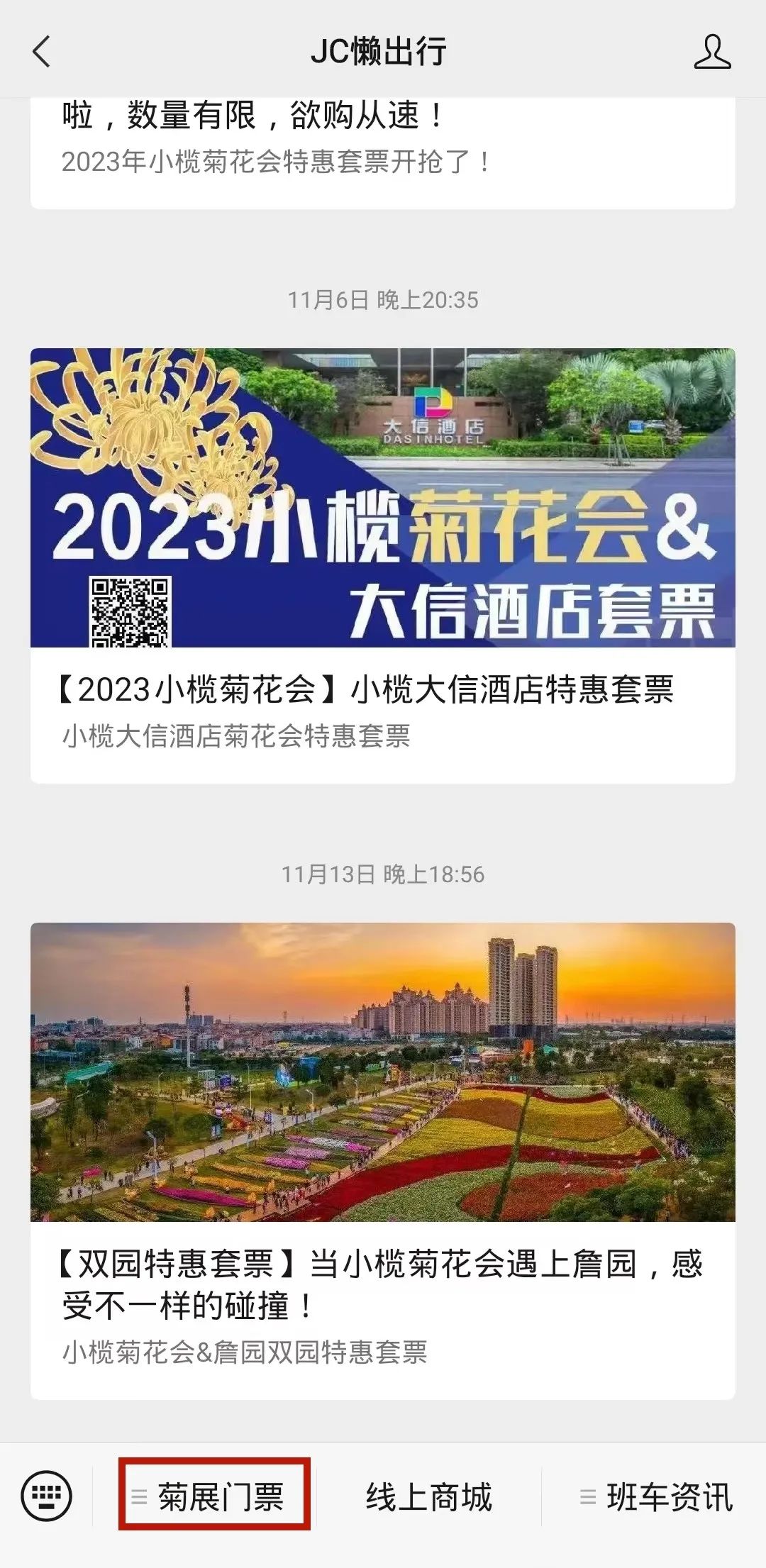Expand the 菊展门票 menu
The height and width of the screenshot is (1568, 766).
(x=214, y=1496)
